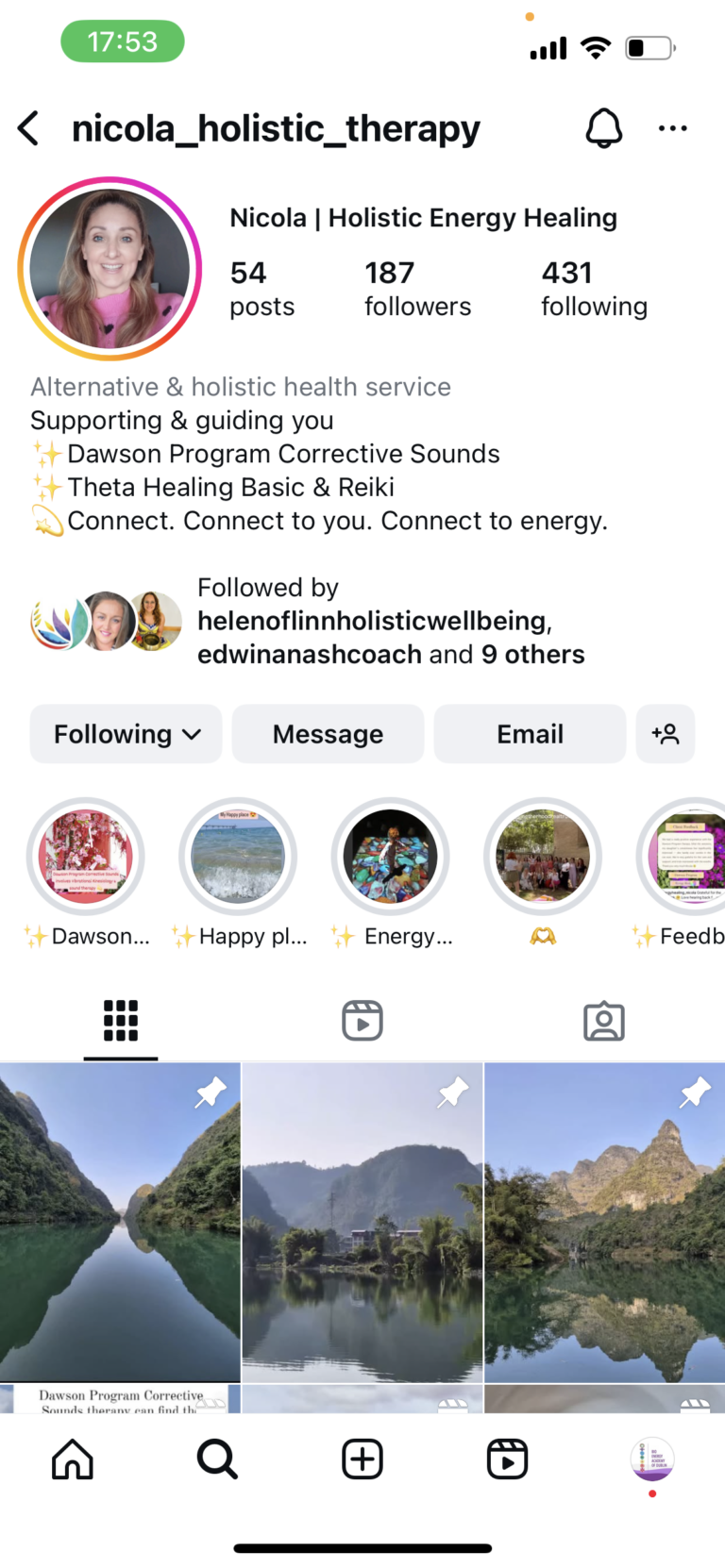Switch to the tagged photos tab
The width and height of the screenshot is (725, 1568).
pos(604,1021)
